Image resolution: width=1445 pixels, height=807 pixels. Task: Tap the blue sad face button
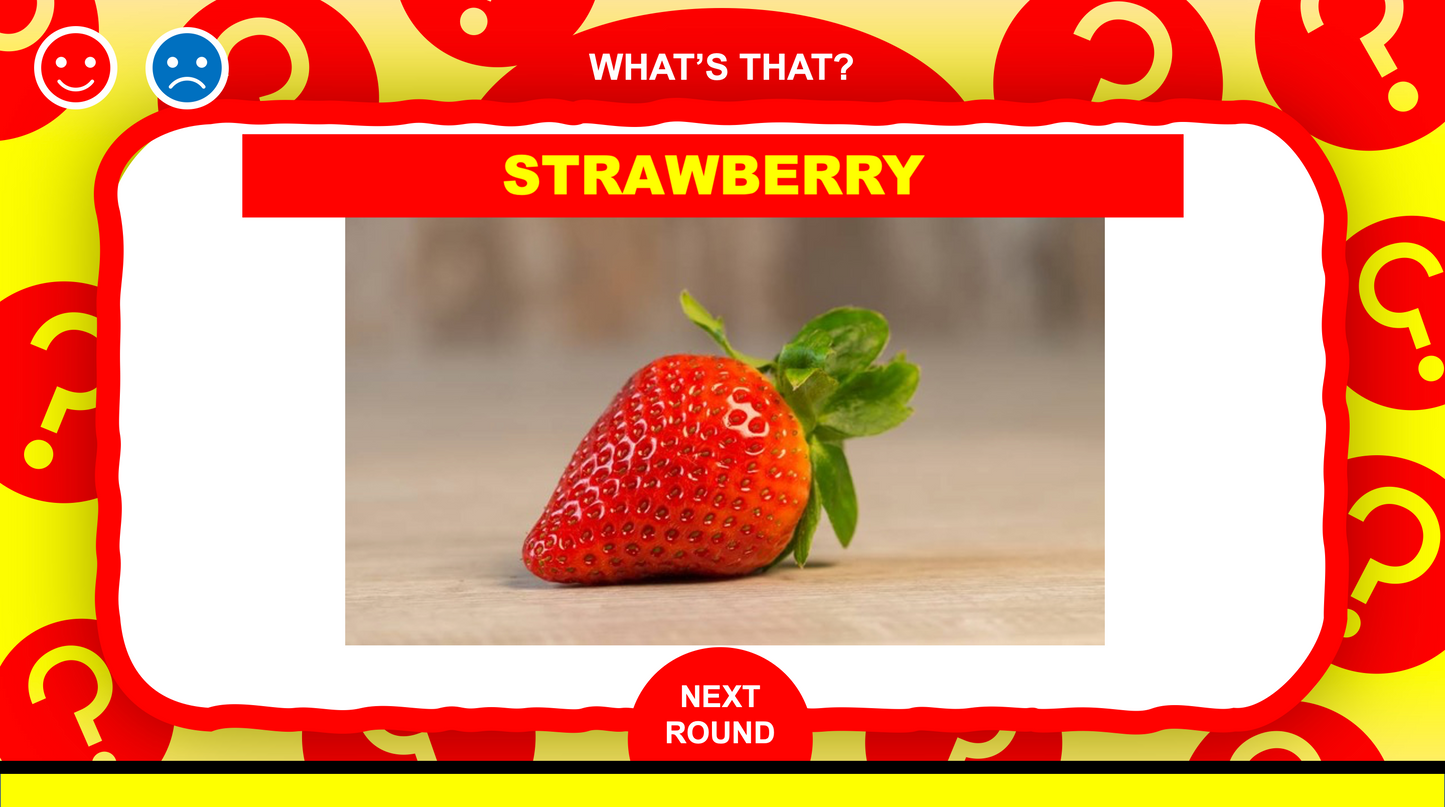pos(187,68)
